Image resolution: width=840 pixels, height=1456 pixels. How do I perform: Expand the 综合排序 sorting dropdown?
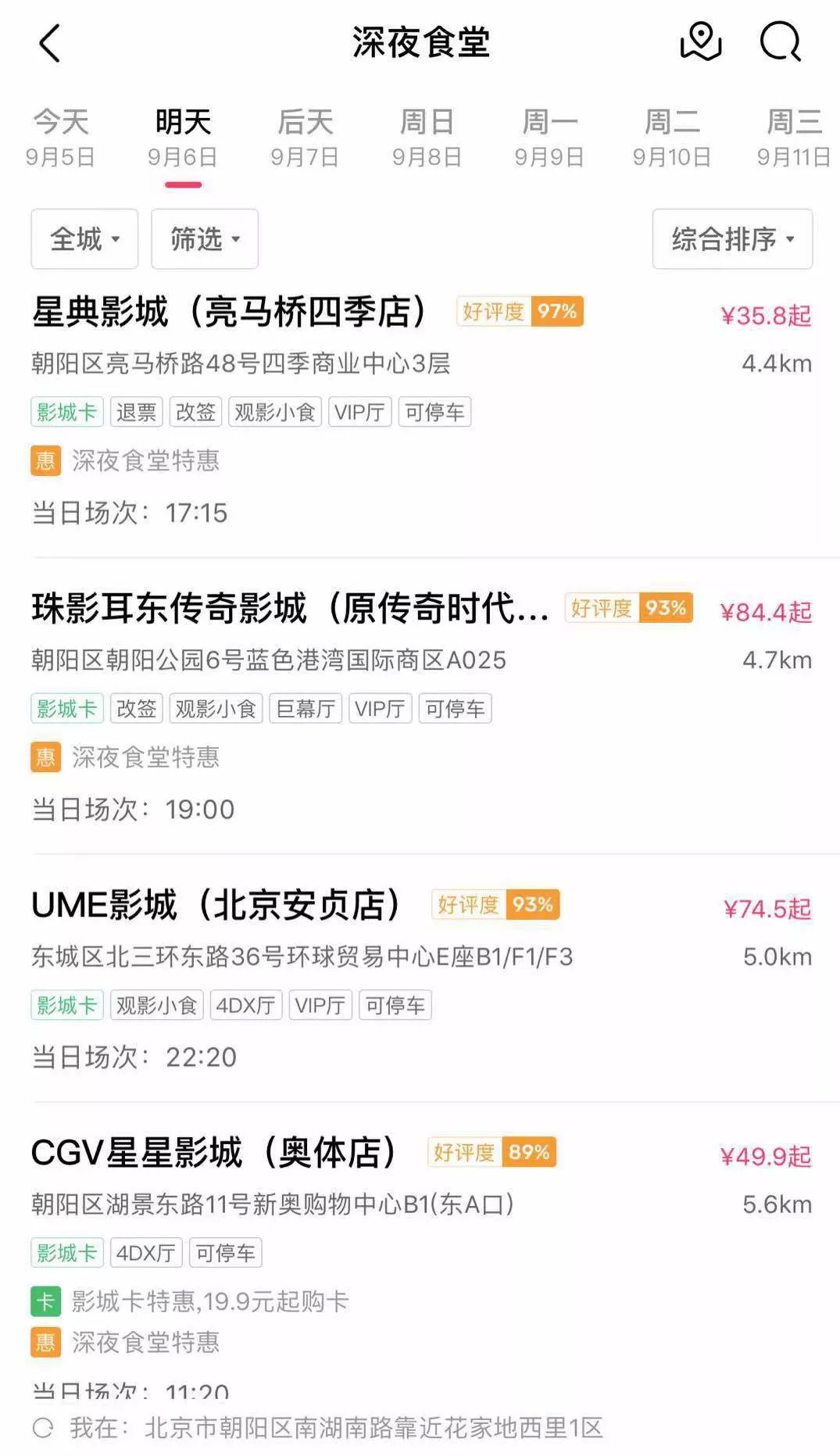pyautogui.click(x=732, y=239)
